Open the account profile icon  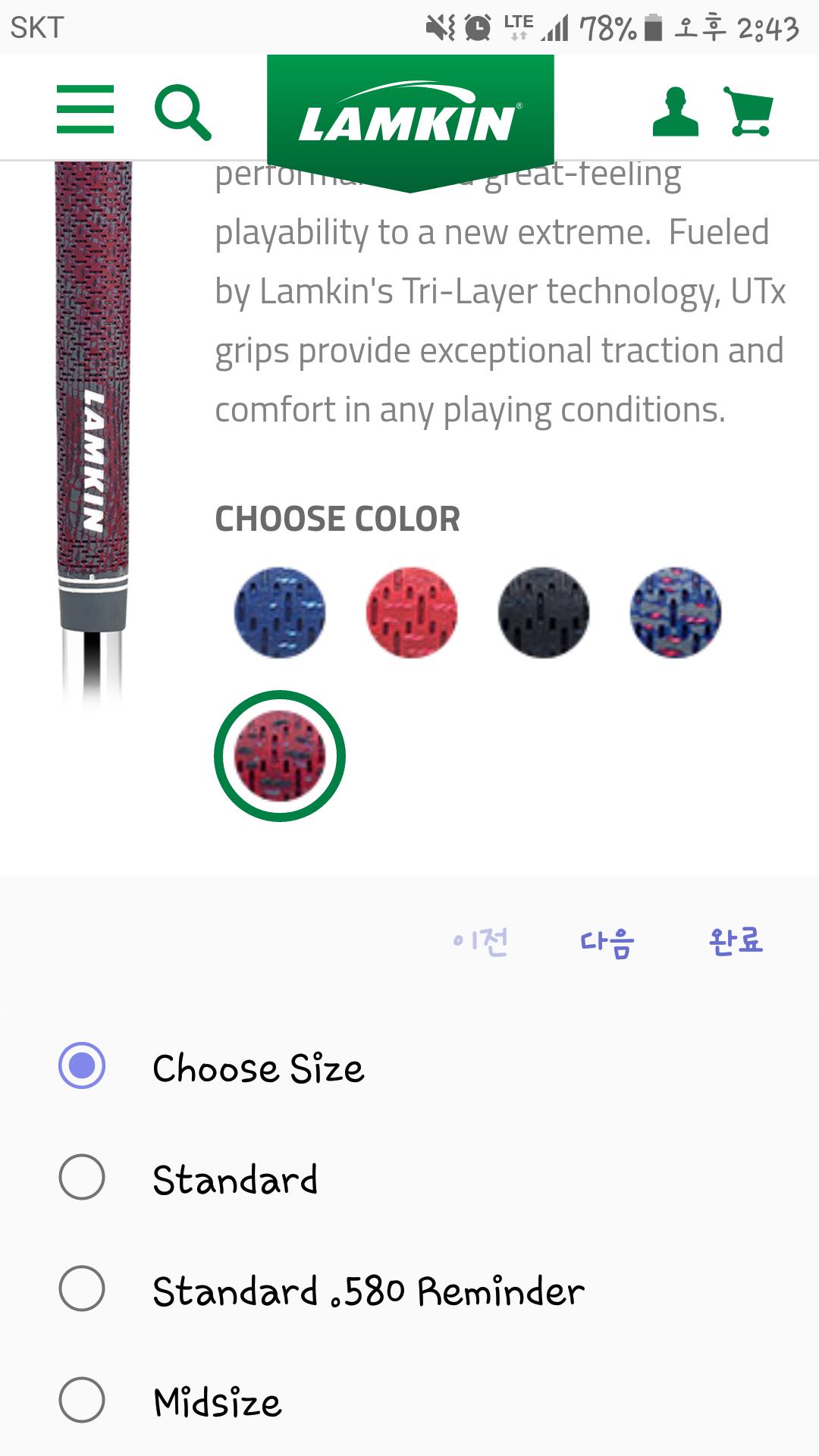click(x=675, y=112)
